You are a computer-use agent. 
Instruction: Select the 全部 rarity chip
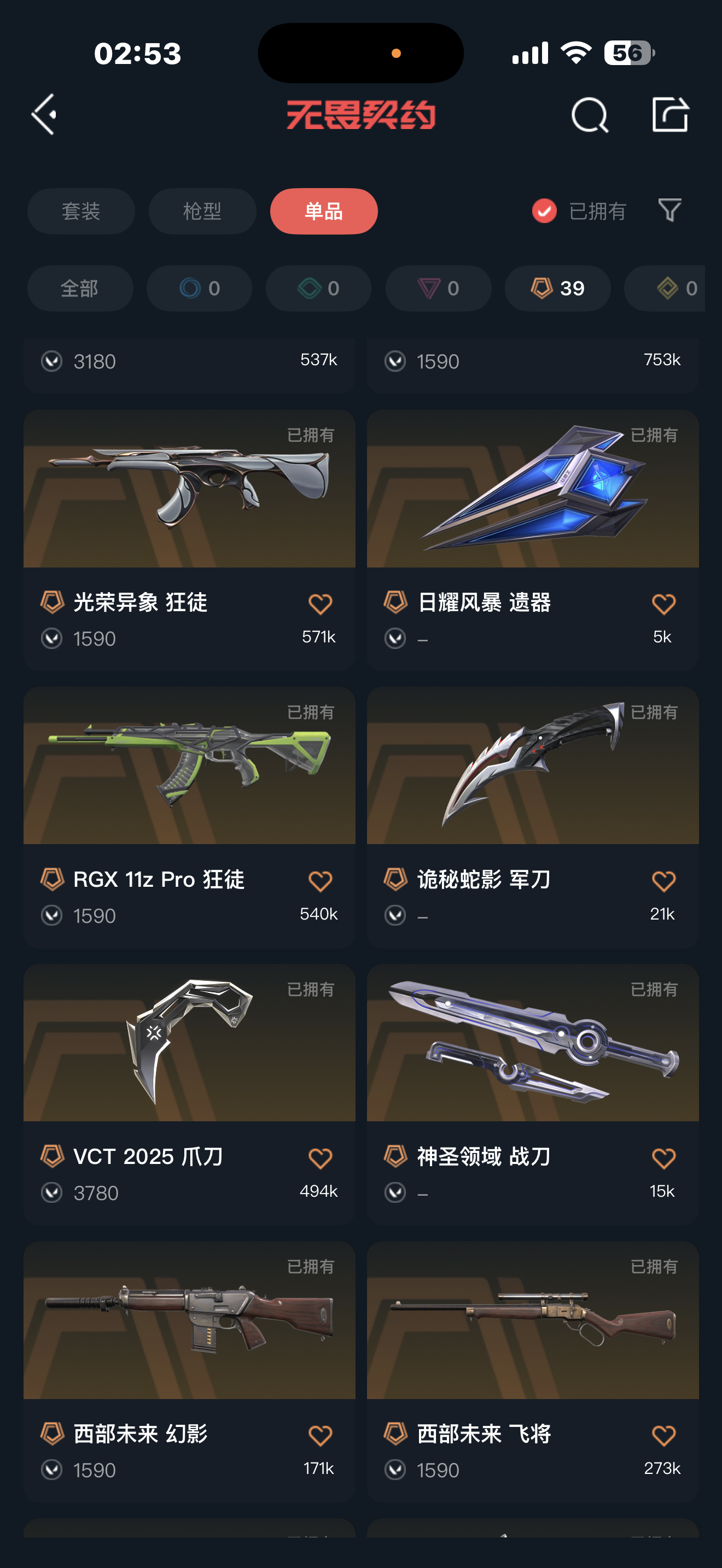pyautogui.click(x=80, y=289)
